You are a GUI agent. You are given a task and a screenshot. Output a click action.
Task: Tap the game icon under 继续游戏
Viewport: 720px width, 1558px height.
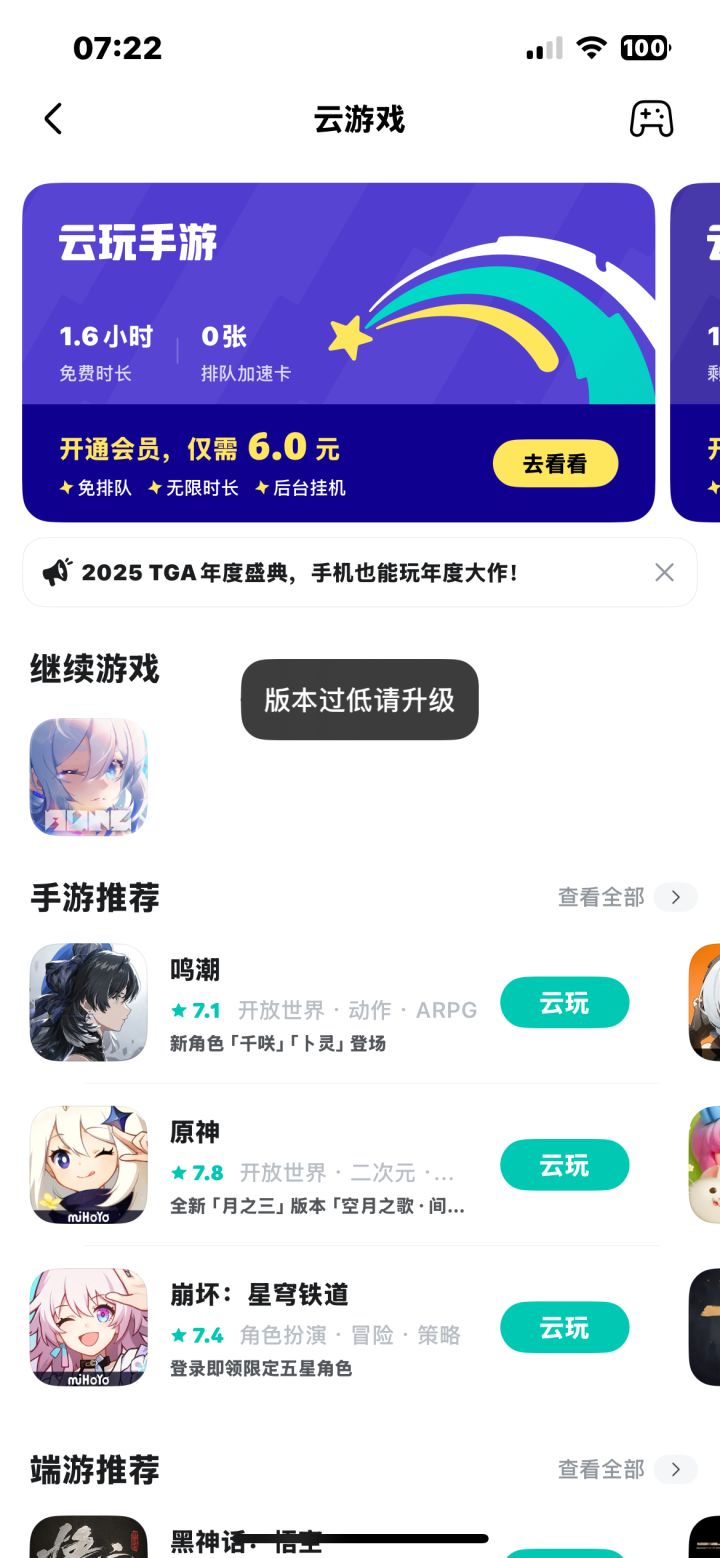[x=88, y=777]
